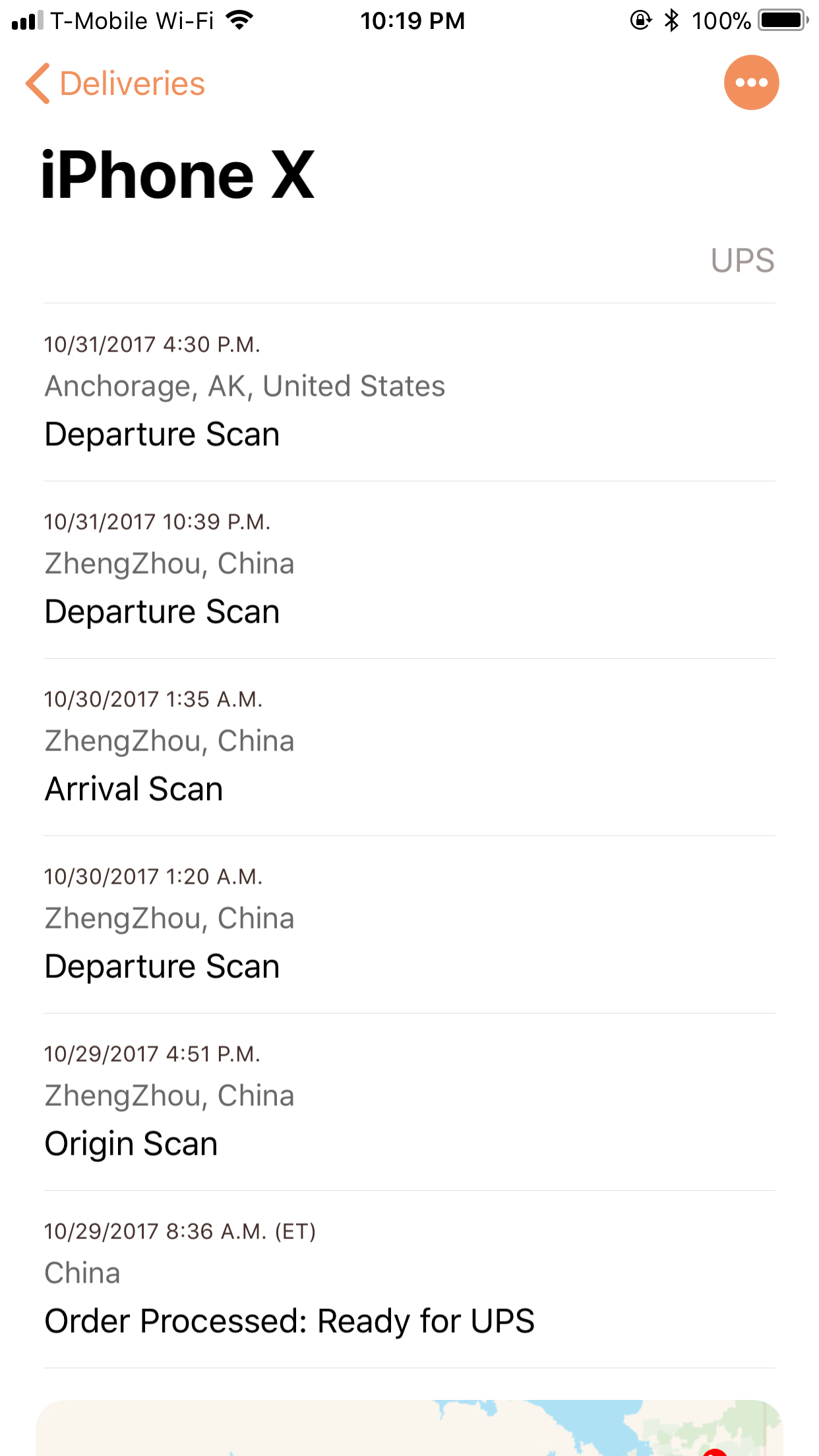Open the delivery map preview
Screen dimensions: 819x1456
point(409,1428)
